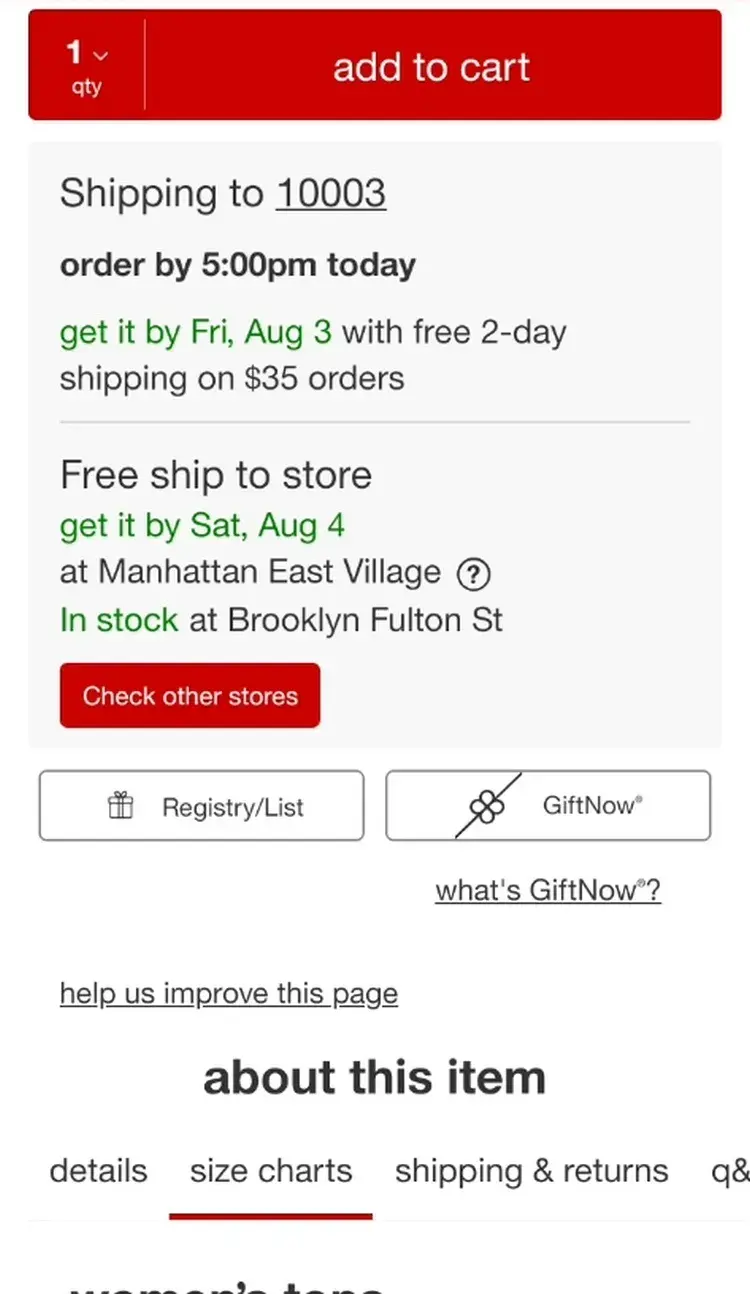Open help us improve this page
The width and height of the screenshot is (750, 1294).
(x=229, y=993)
